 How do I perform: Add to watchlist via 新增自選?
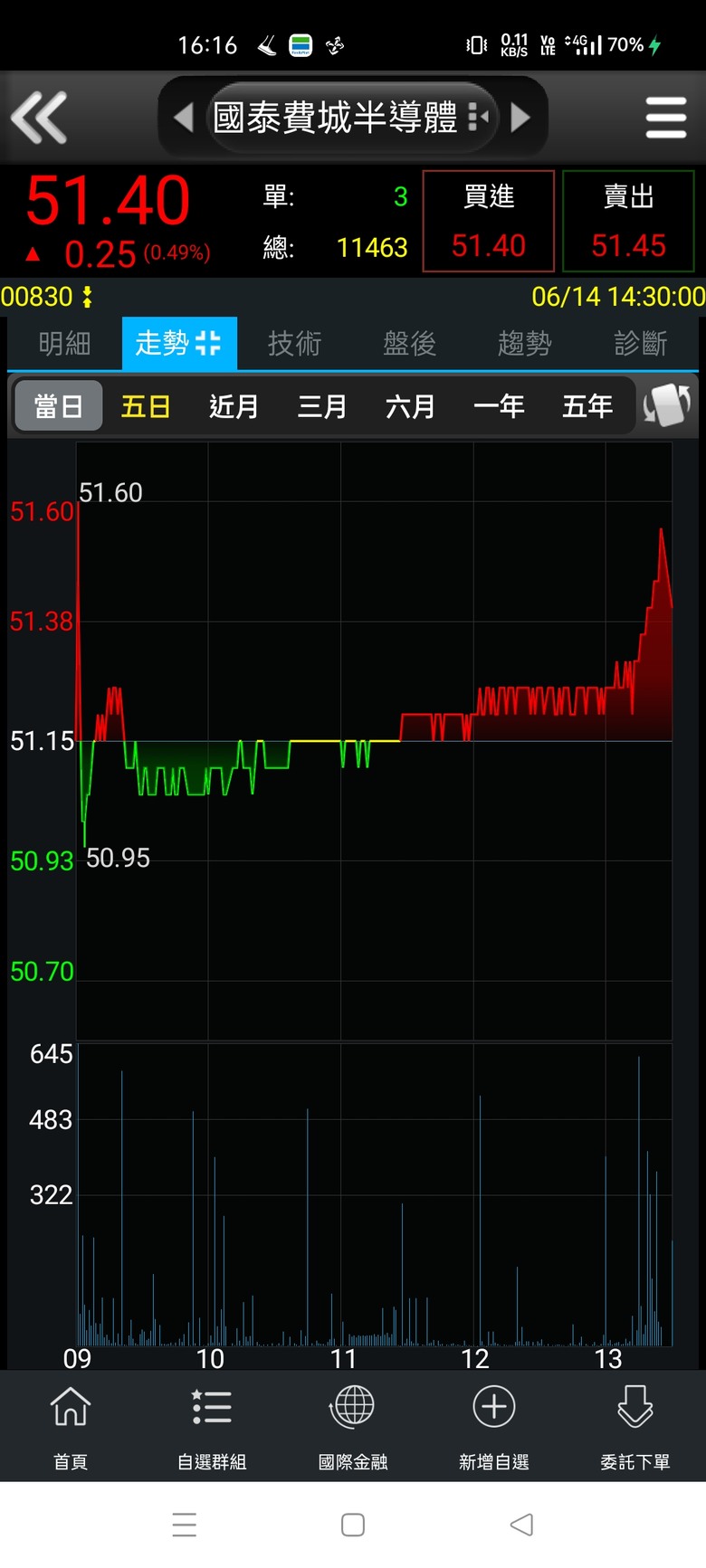(494, 1425)
